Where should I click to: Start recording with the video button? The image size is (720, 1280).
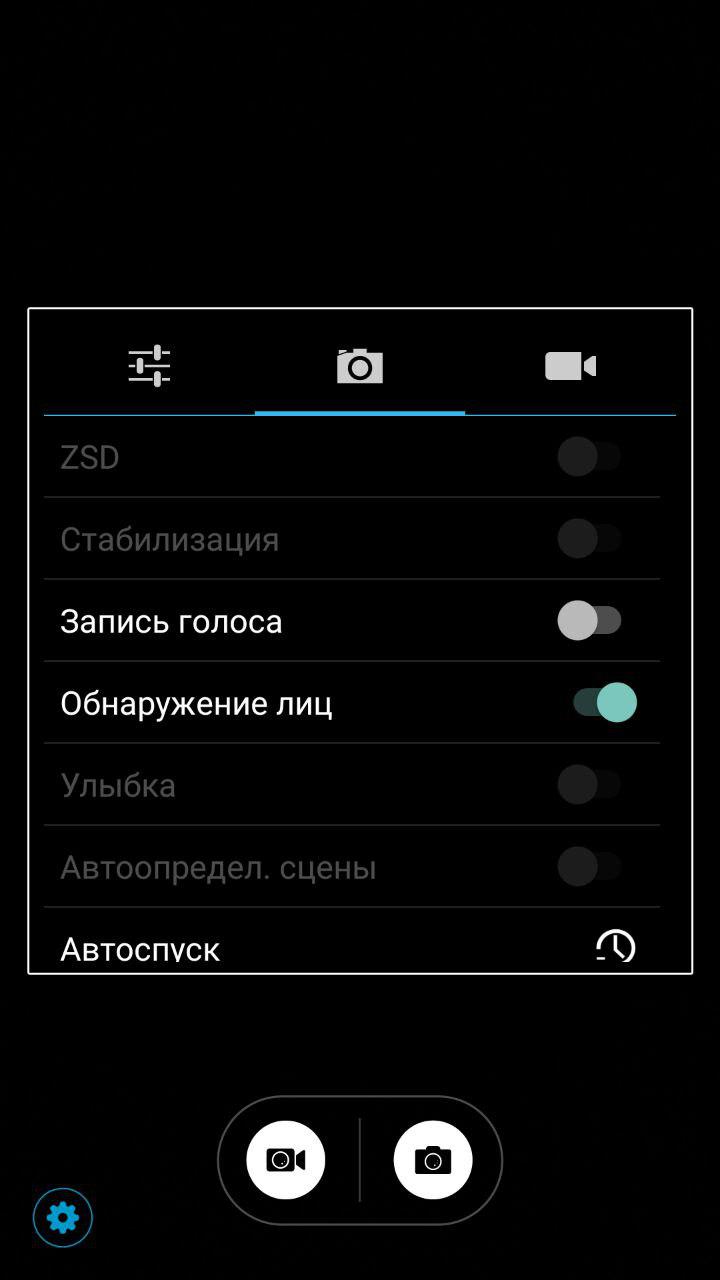(286, 1160)
